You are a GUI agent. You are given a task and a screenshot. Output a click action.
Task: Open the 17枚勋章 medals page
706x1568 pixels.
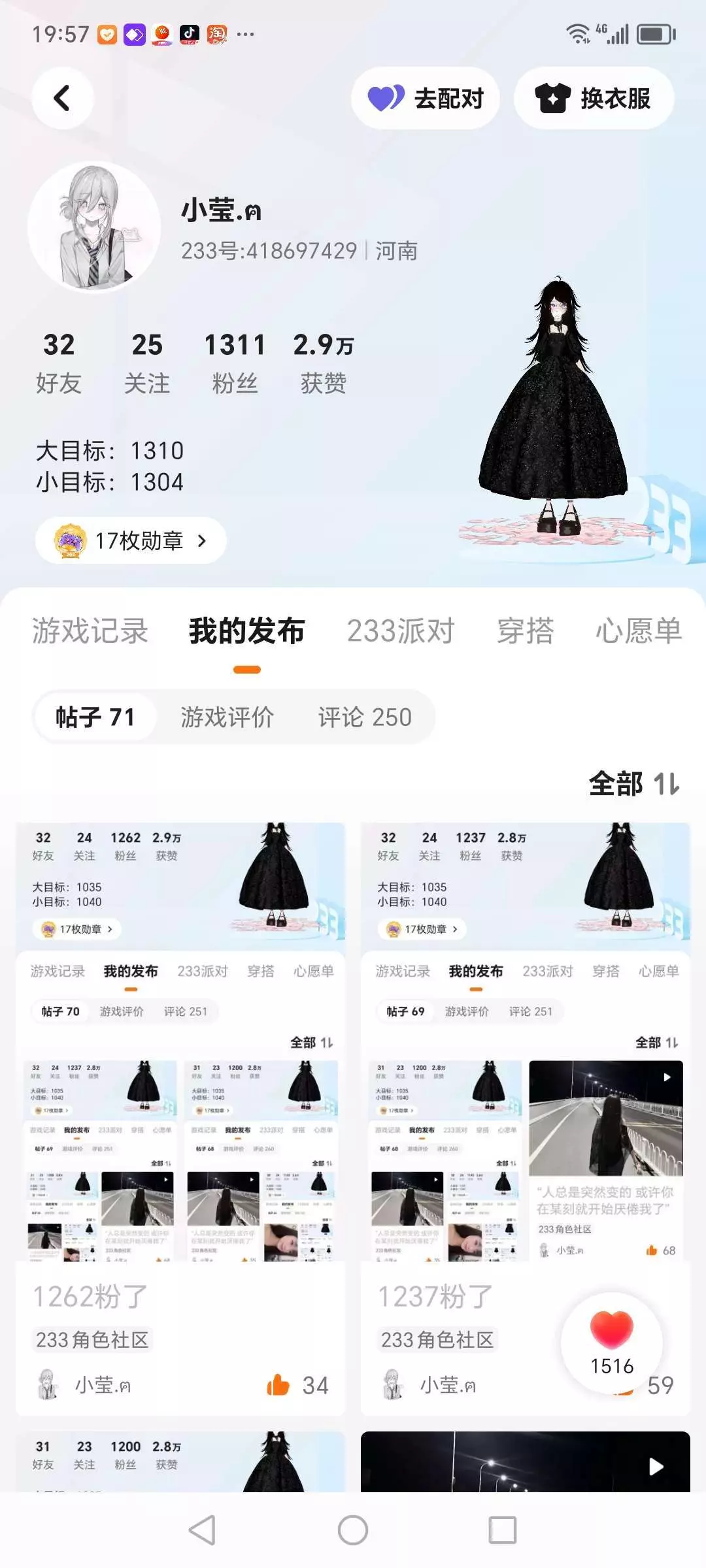[131, 540]
